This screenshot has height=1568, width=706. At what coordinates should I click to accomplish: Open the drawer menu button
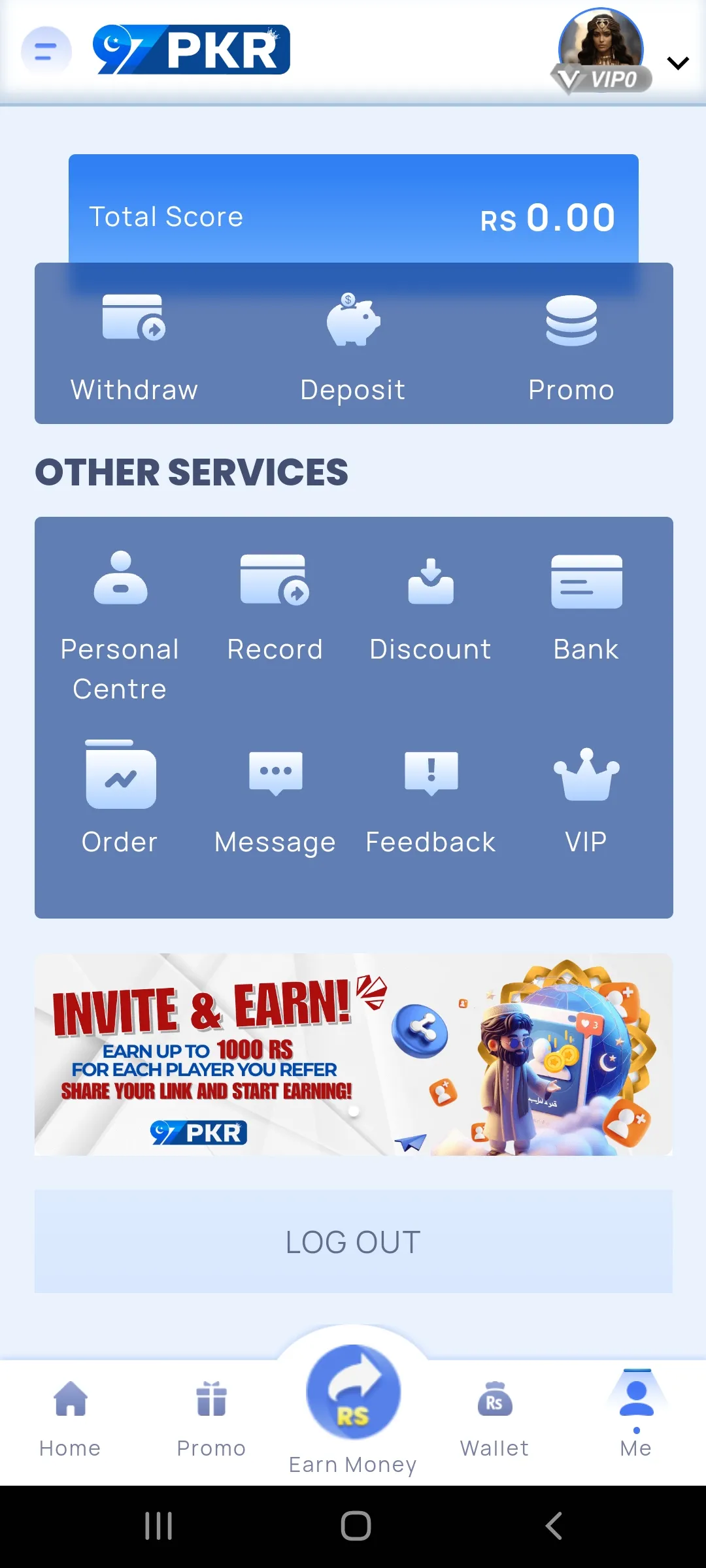pyautogui.click(x=46, y=50)
